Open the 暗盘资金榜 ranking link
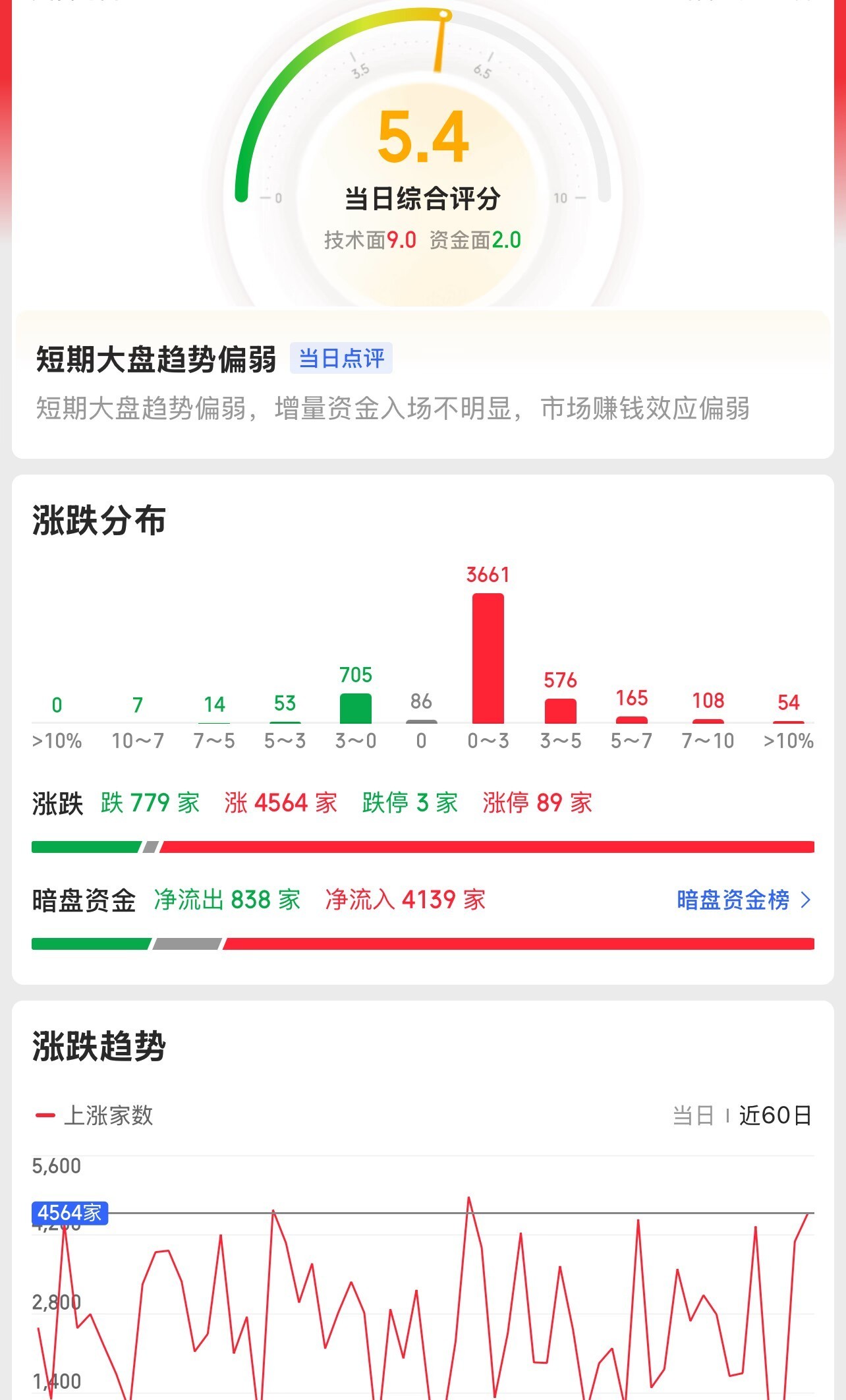This screenshot has height=1400, width=846. click(x=743, y=900)
